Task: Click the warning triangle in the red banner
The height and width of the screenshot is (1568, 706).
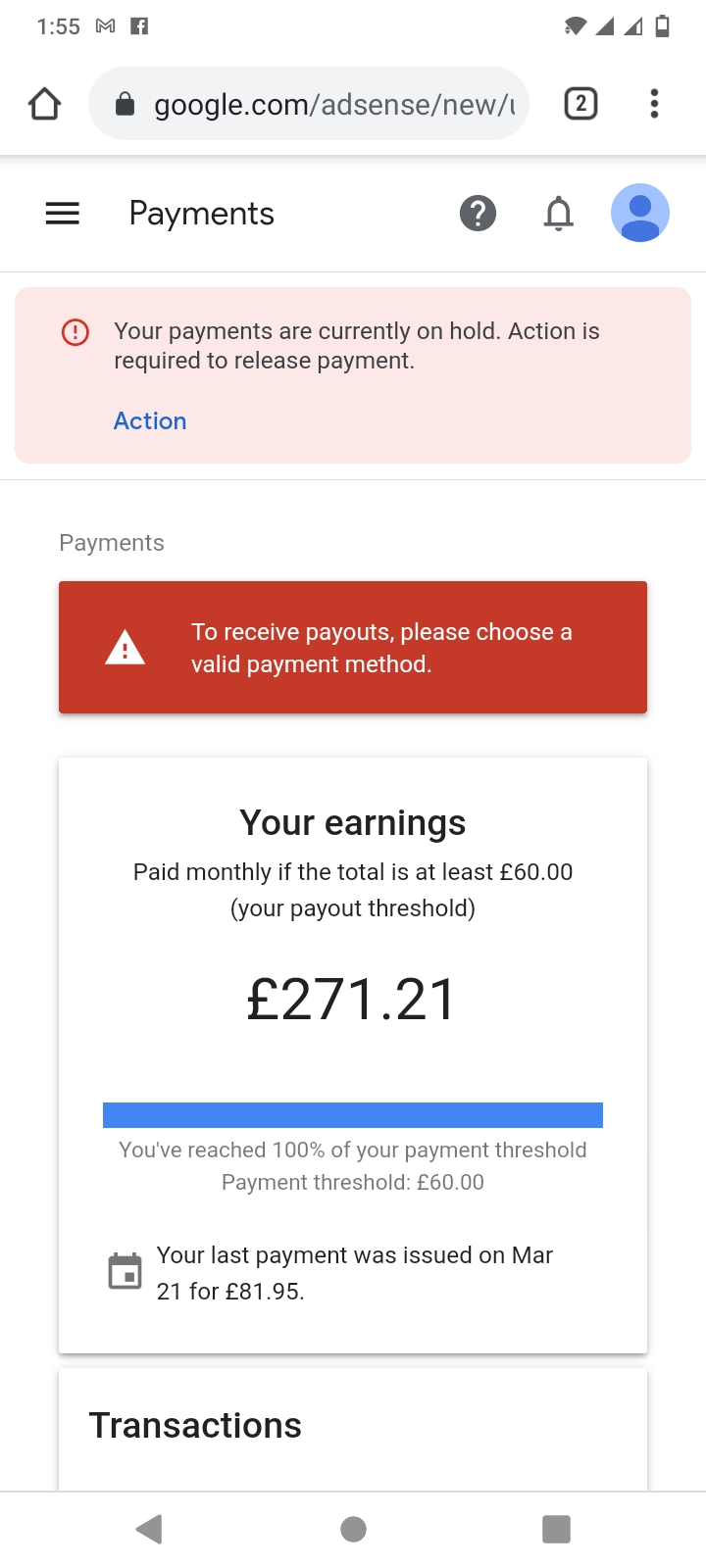Action: tap(125, 647)
